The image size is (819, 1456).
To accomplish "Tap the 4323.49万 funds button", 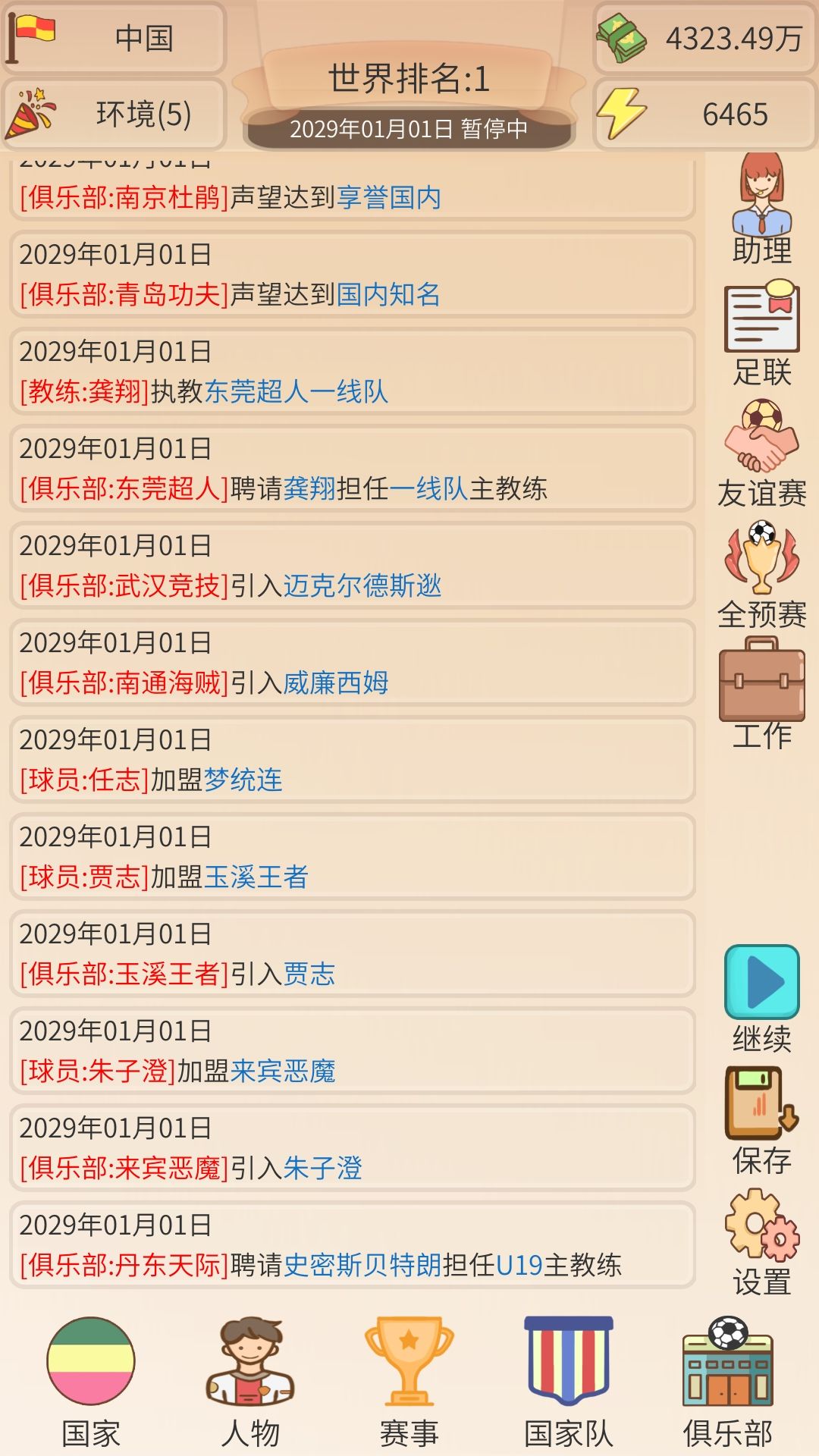I will click(x=704, y=38).
